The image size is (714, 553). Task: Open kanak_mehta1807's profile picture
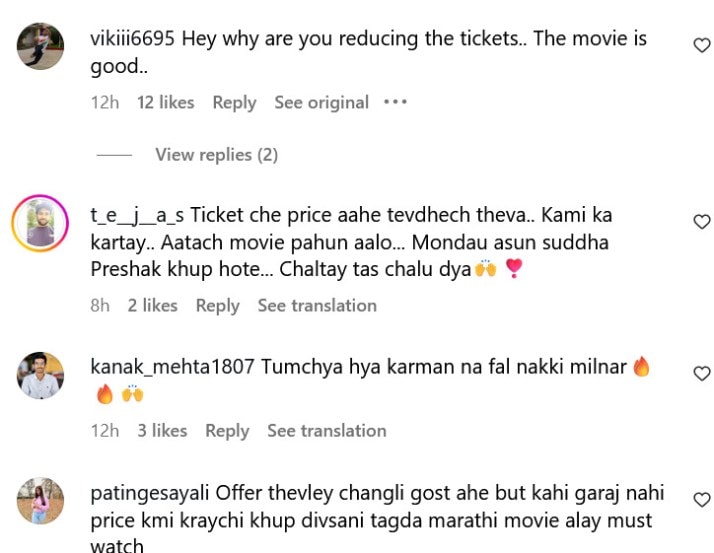40,376
